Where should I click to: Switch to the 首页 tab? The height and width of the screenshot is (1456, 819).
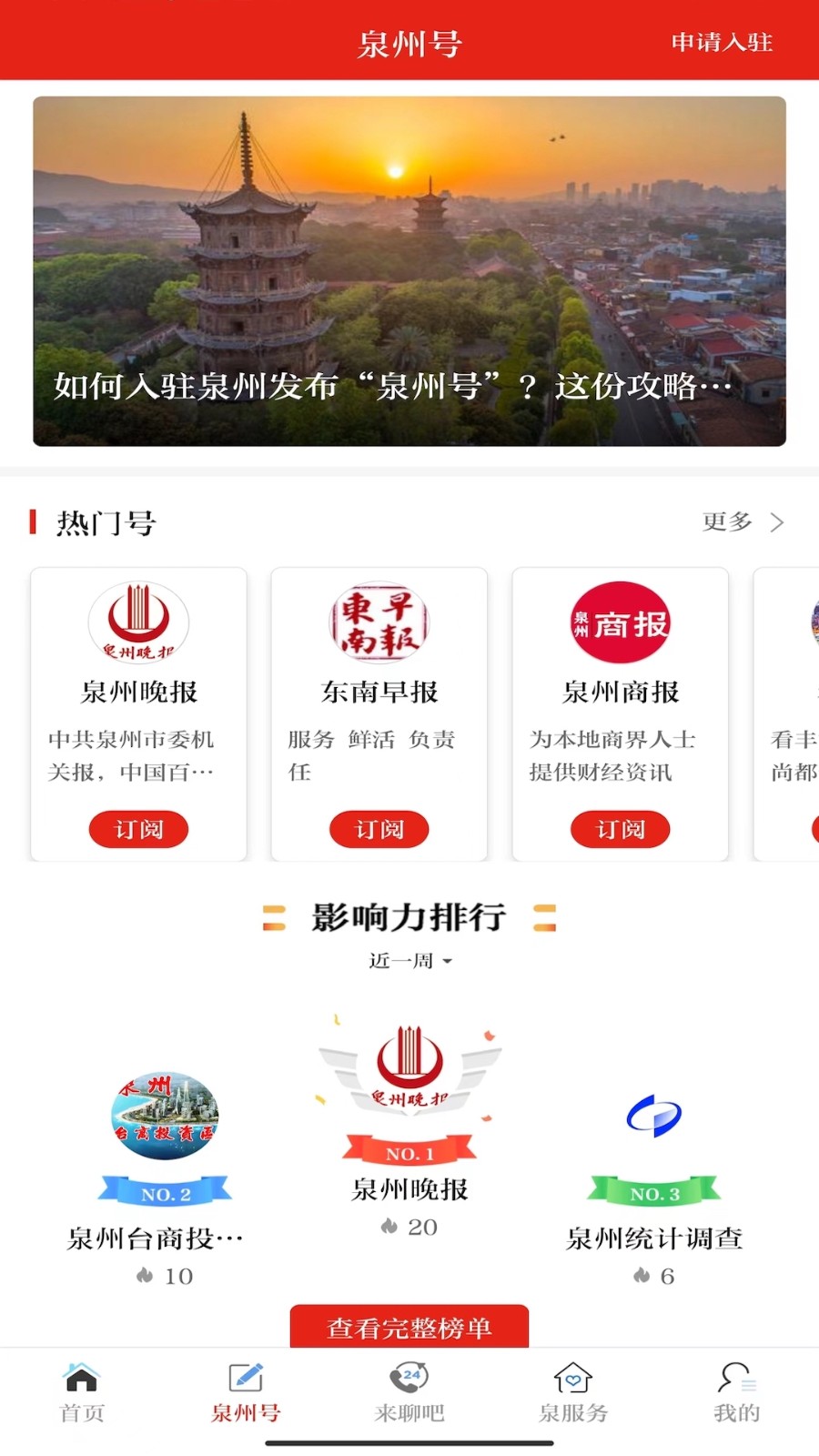pos(82,1392)
